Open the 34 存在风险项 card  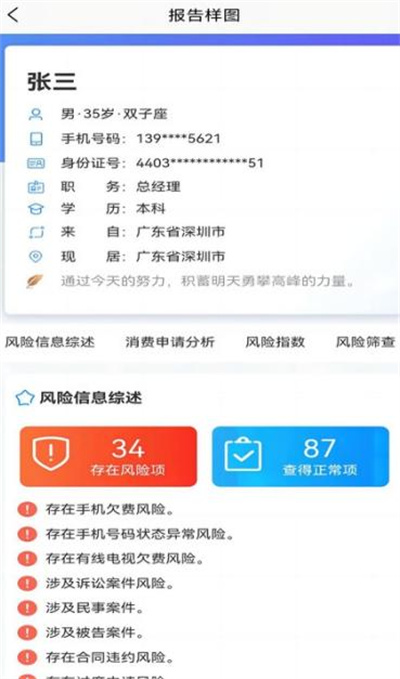click(109, 456)
